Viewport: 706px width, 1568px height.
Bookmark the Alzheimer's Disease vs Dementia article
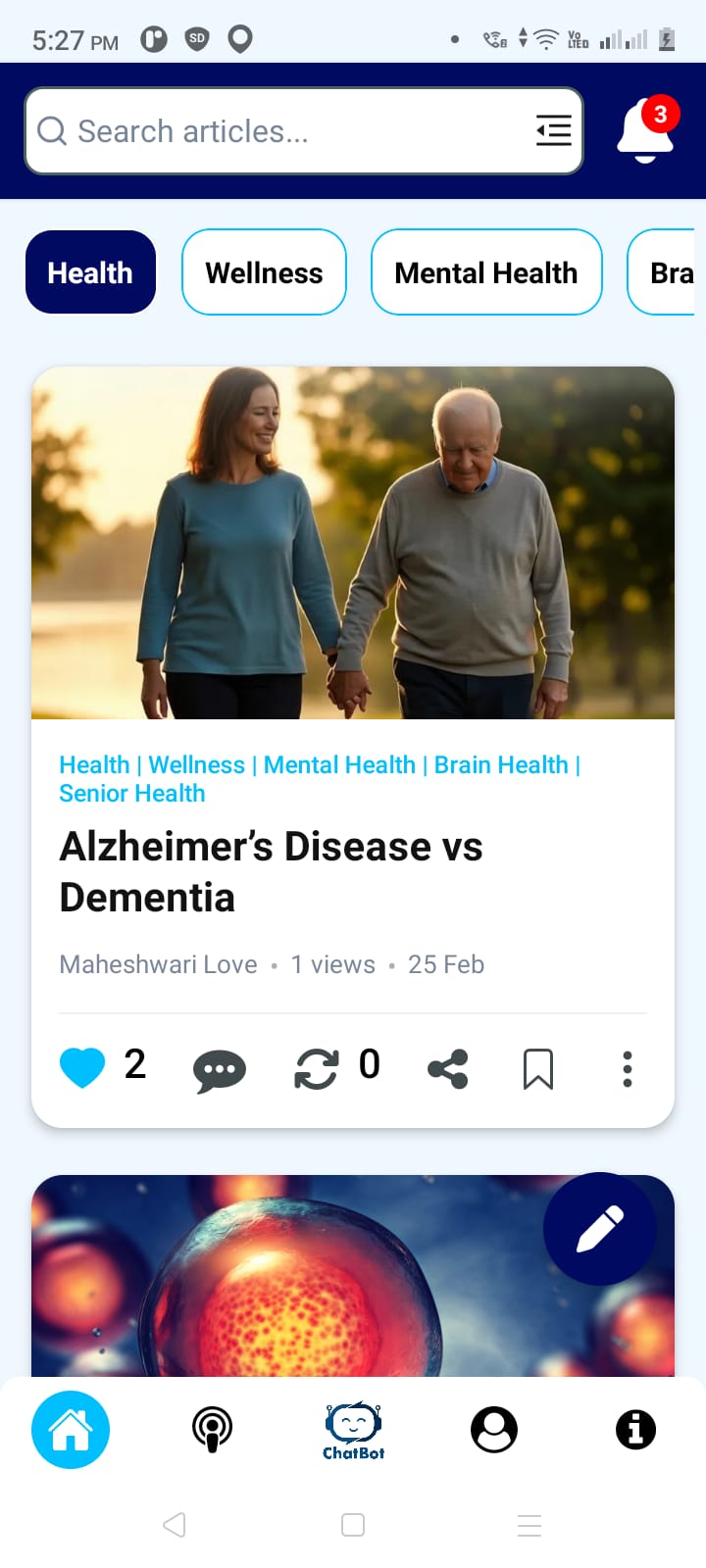[x=538, y=1069]
